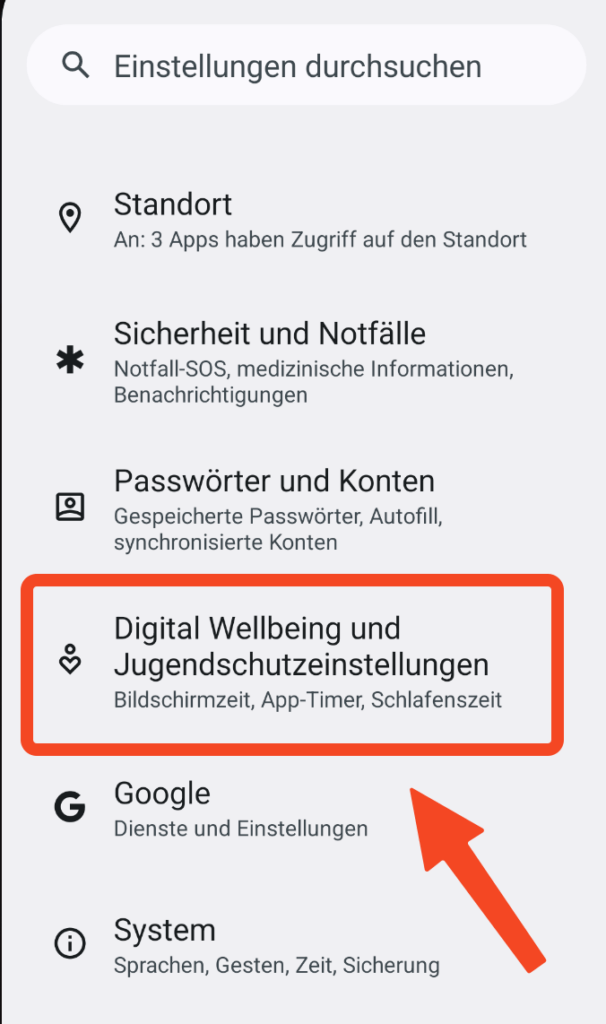Open Standort settings
Screen dimensions: 606x1024
pyautogui.click(x=300, y=220)
